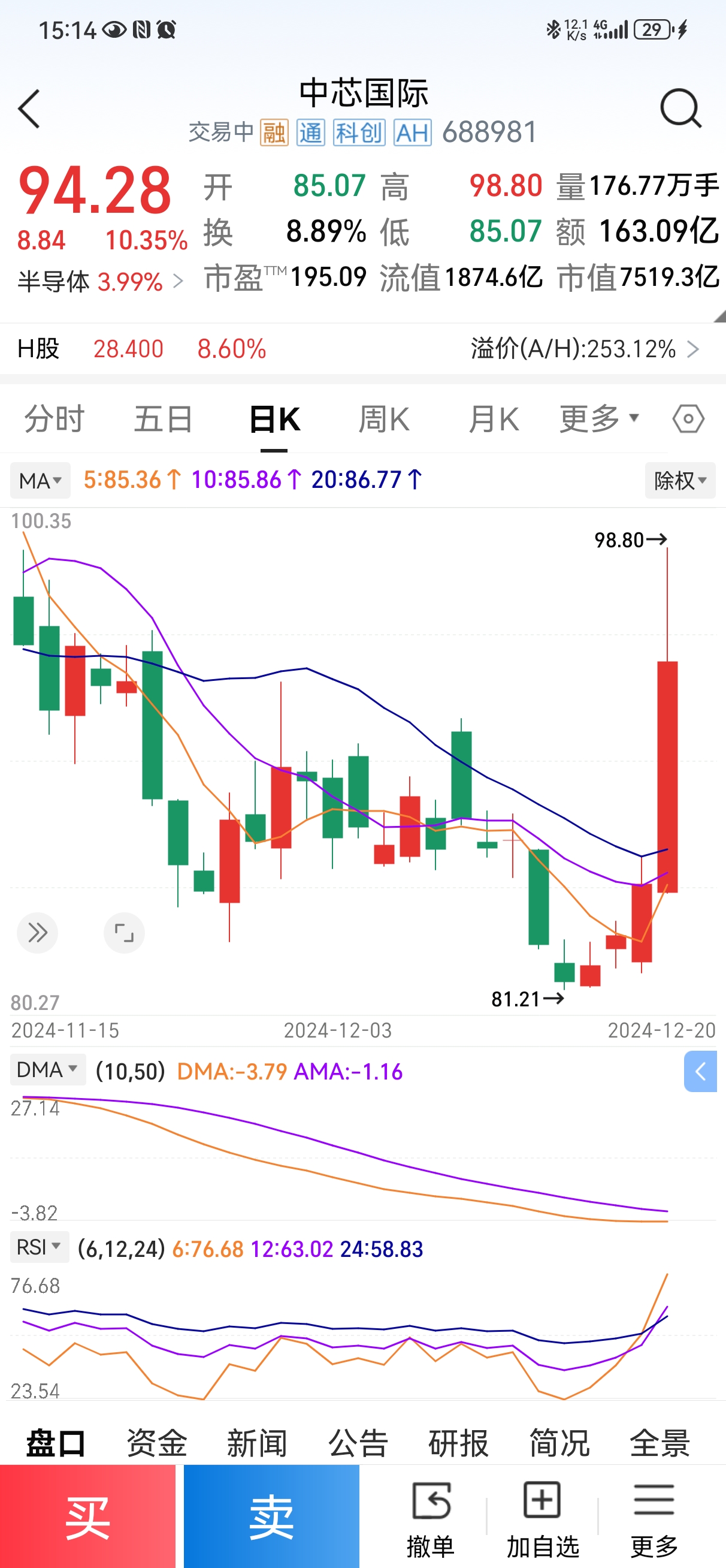This screenshot has width=726, height=1568.
Task: Tap the blue 卖 sell button
Action: point(271,1516)
